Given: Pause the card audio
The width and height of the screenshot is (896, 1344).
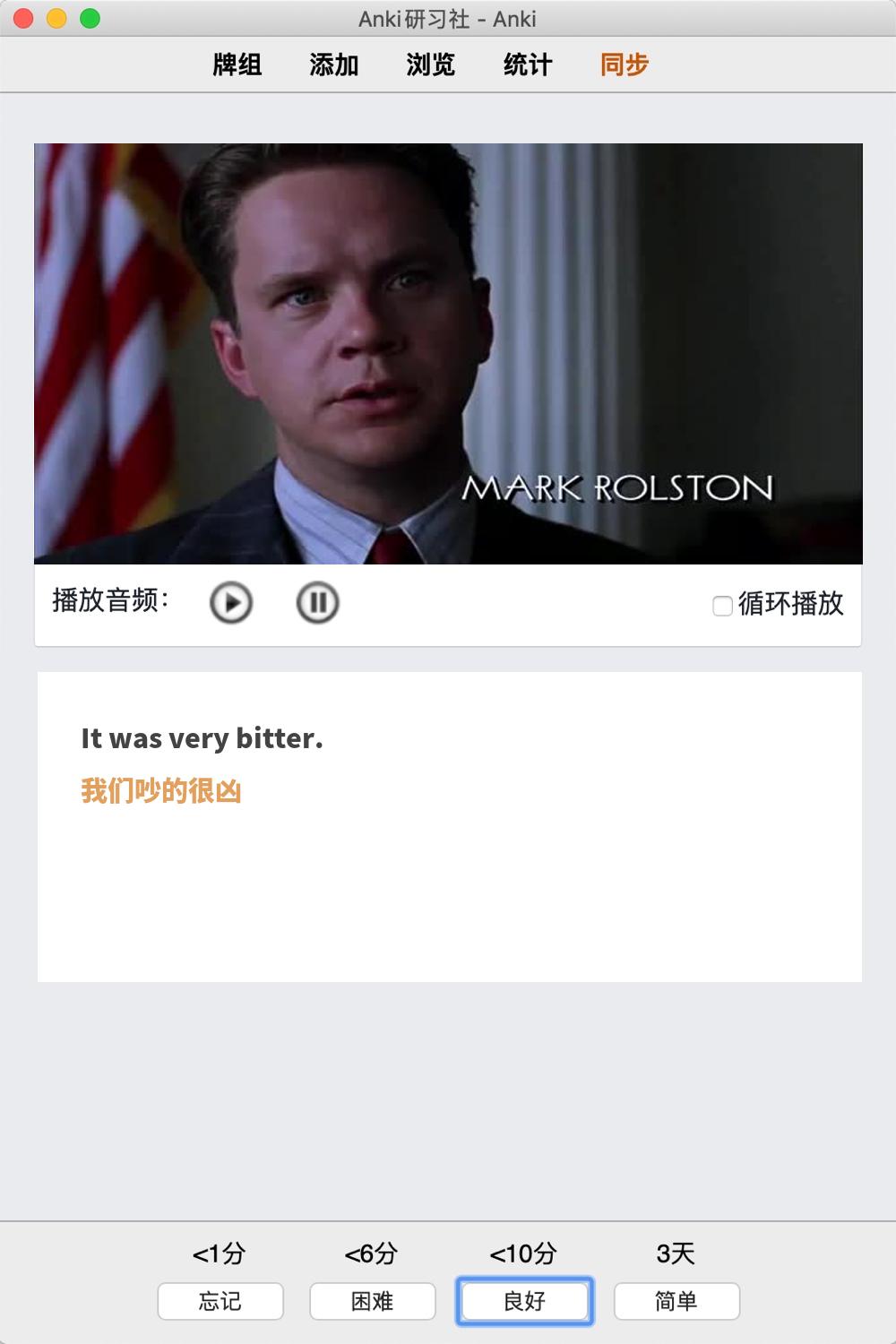Looking at the screenshot, I should pos(317,603).
